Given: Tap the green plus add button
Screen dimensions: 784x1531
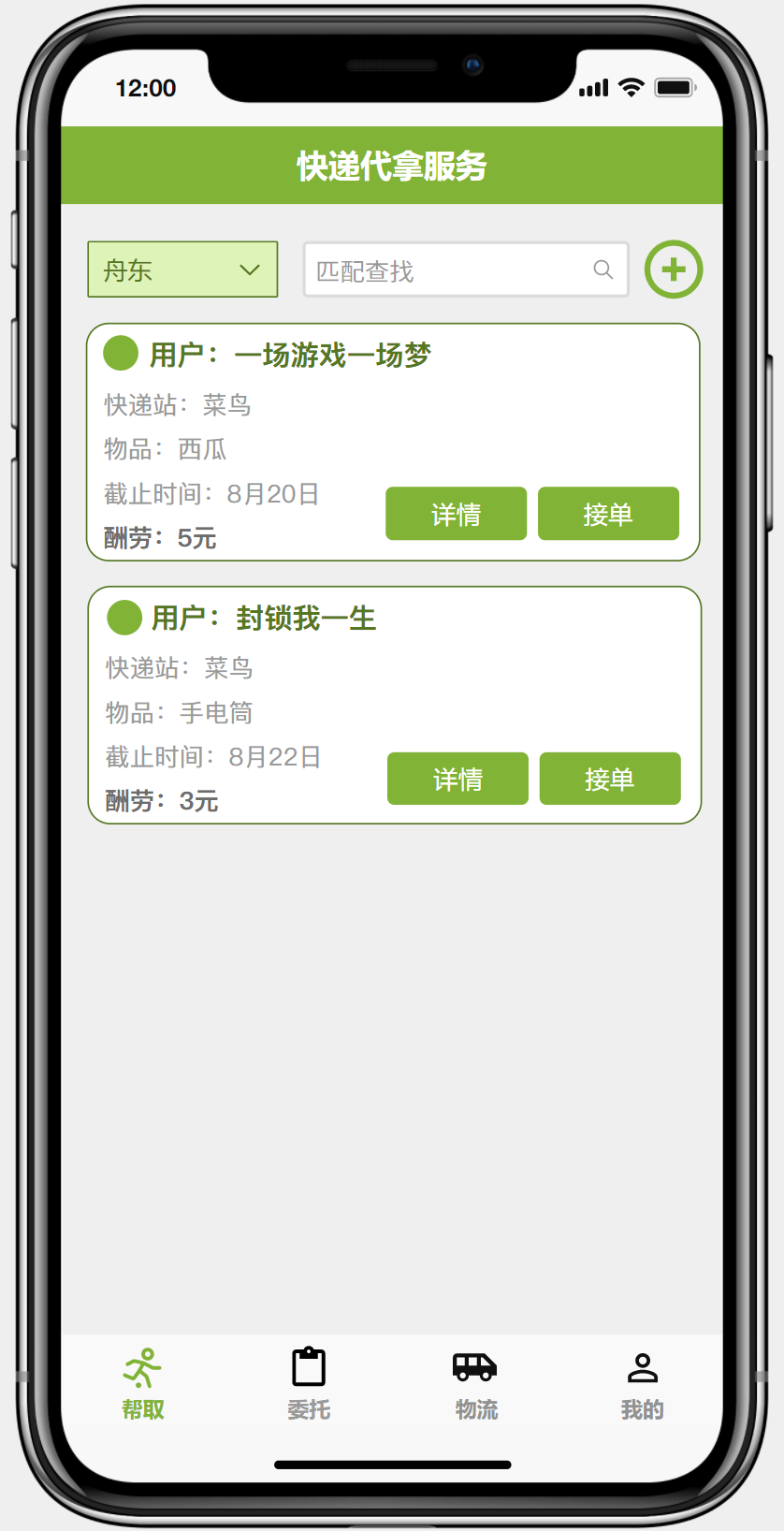Looking at the screenshot, I should click(674, 270).
